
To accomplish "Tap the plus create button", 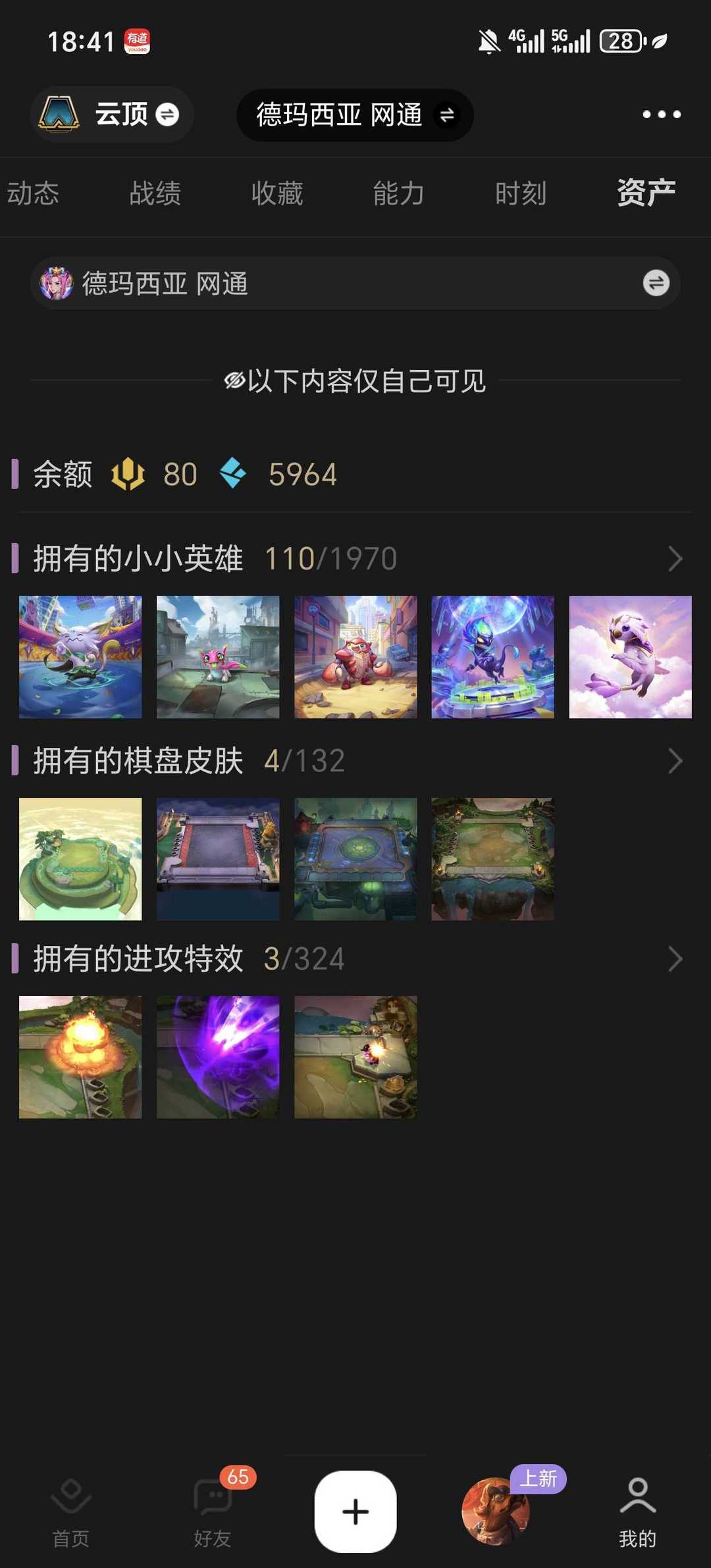I will (x=355, y=1511).
